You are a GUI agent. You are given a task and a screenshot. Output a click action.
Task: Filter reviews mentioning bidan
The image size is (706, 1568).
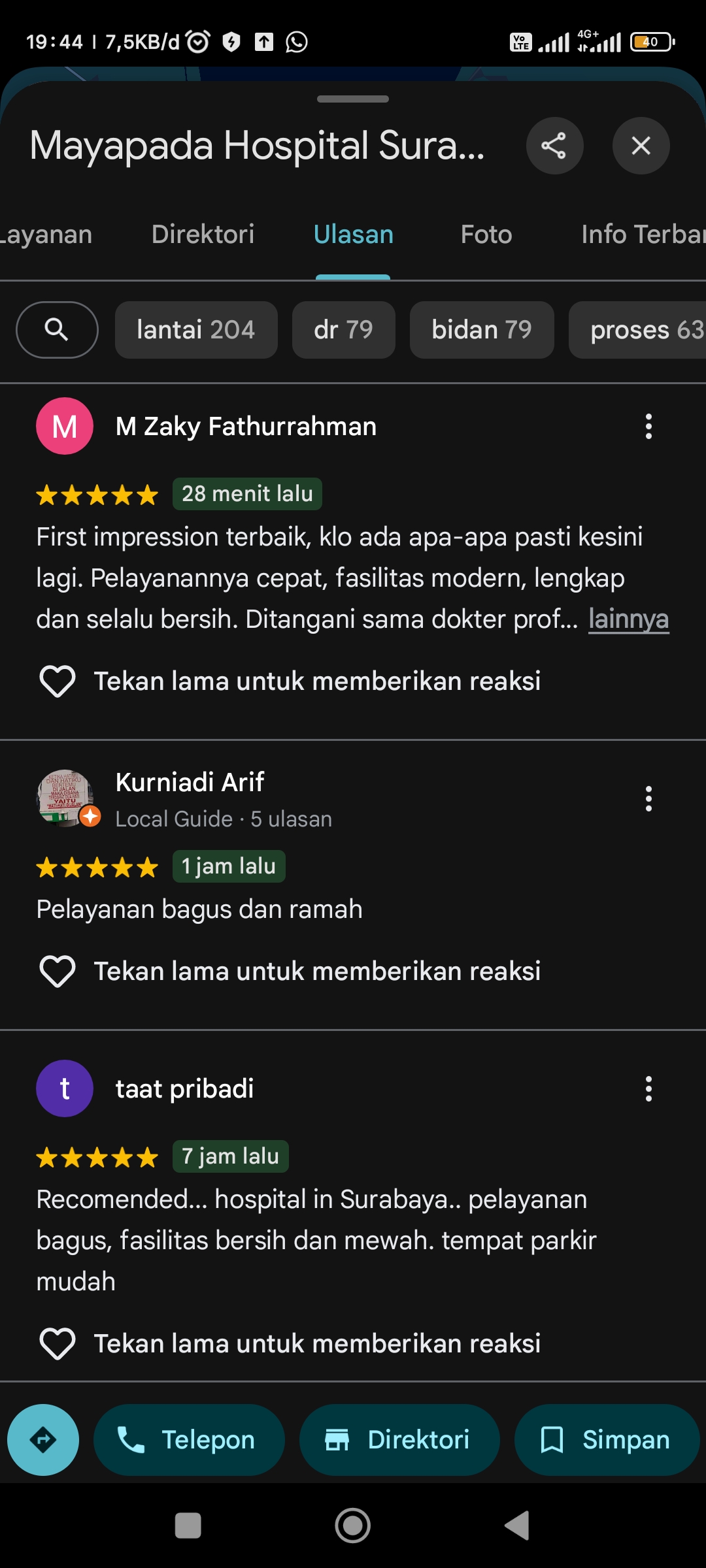tap(482, 330)
